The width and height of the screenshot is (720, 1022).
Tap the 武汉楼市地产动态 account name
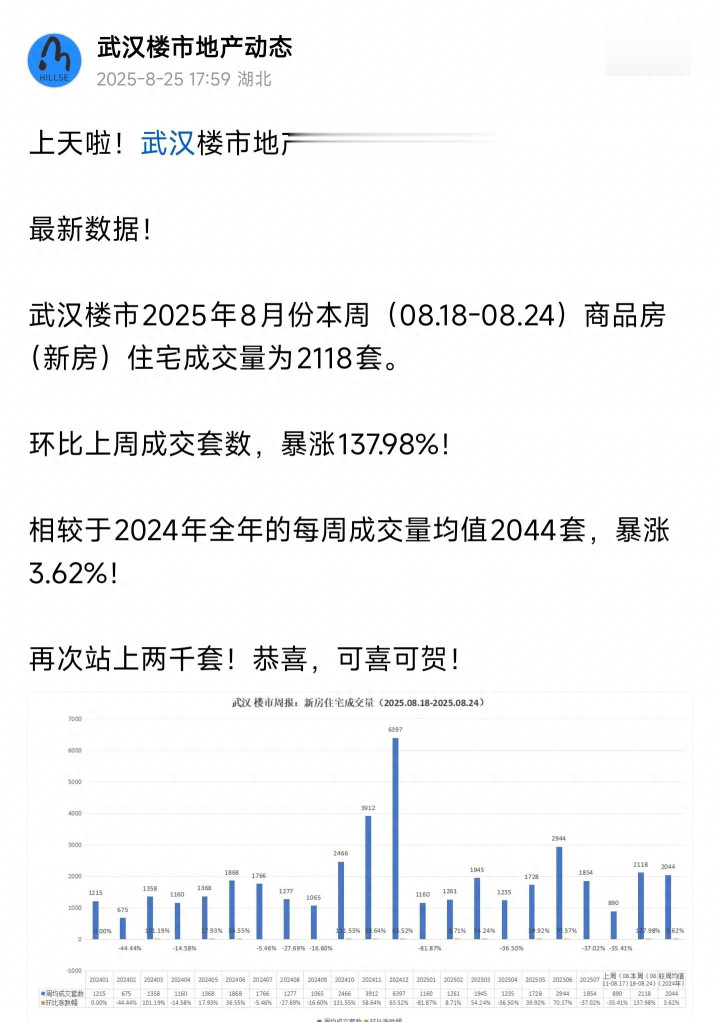tap(194, 47)
